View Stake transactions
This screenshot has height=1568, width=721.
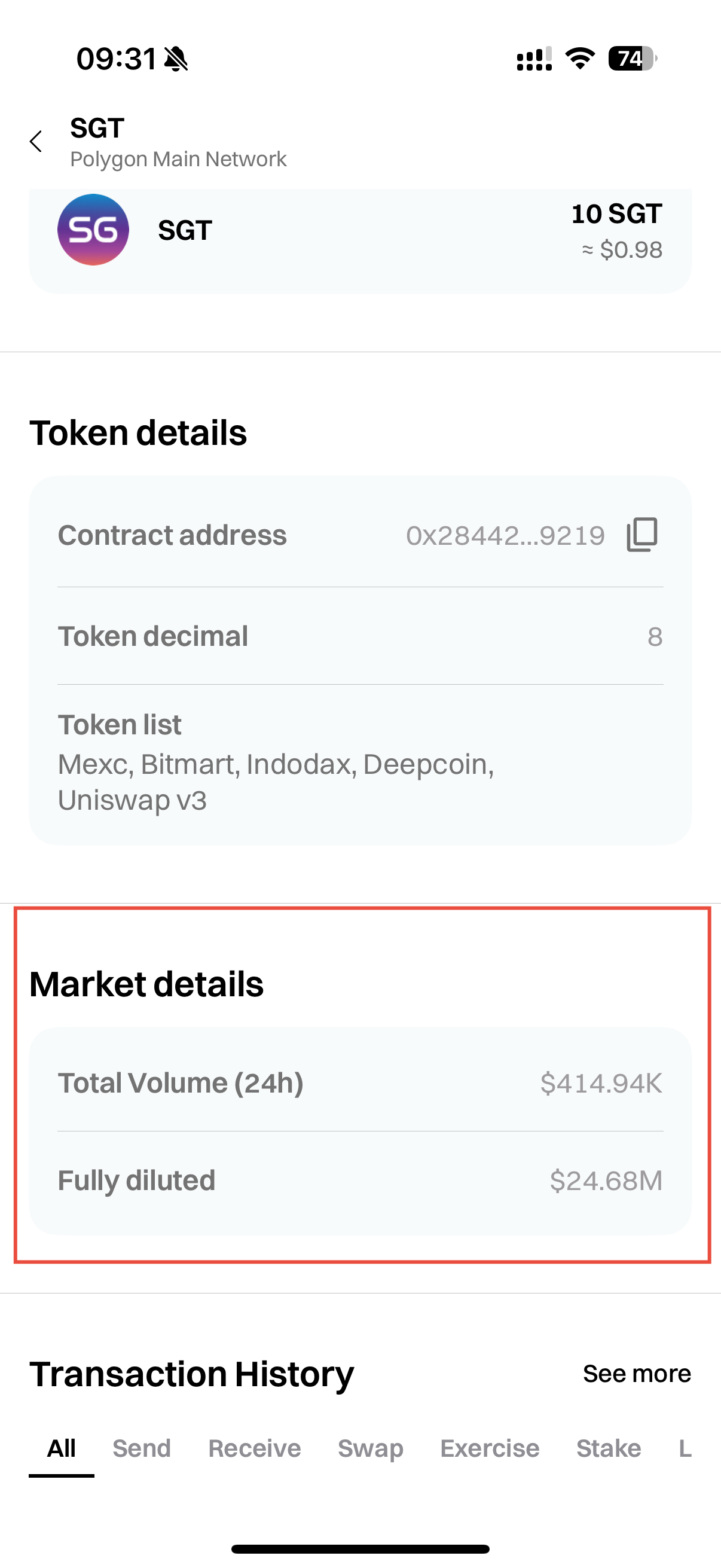click(609, 1448)
